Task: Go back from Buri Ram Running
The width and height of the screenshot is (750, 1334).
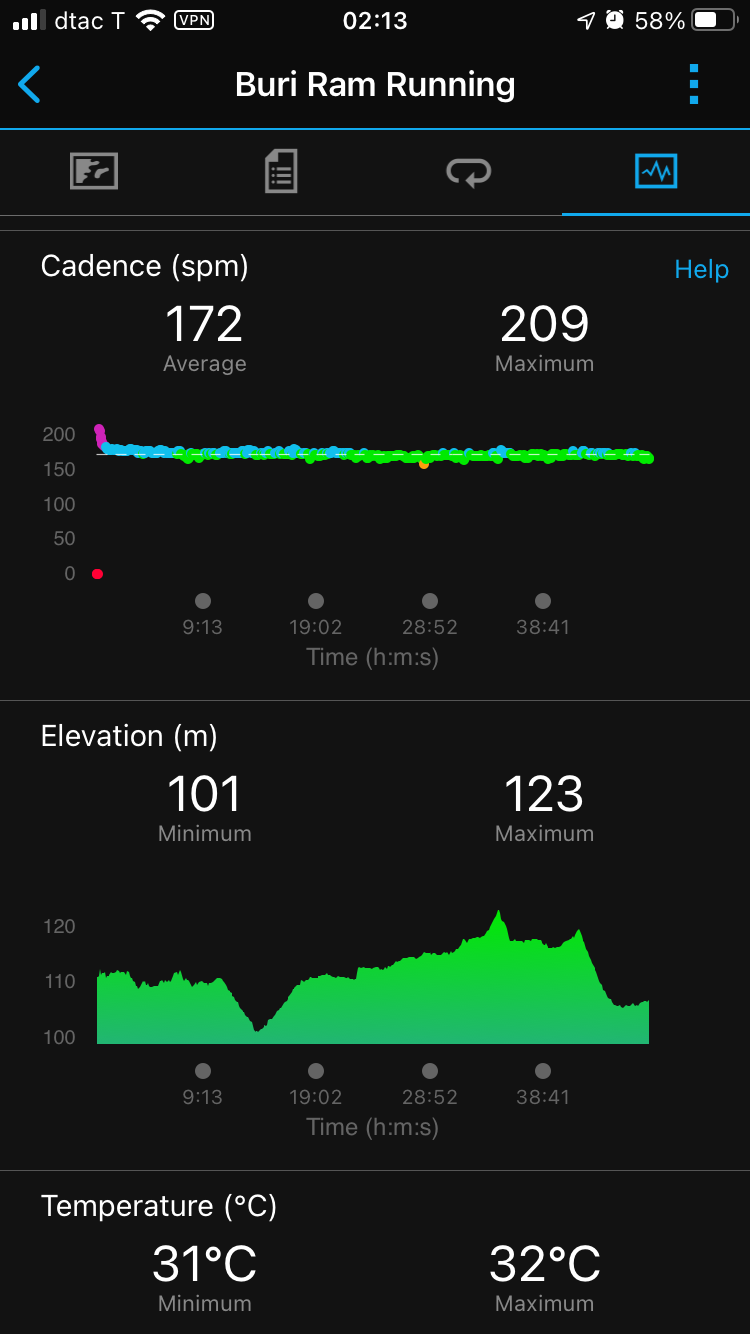Action: coord(30,85)
